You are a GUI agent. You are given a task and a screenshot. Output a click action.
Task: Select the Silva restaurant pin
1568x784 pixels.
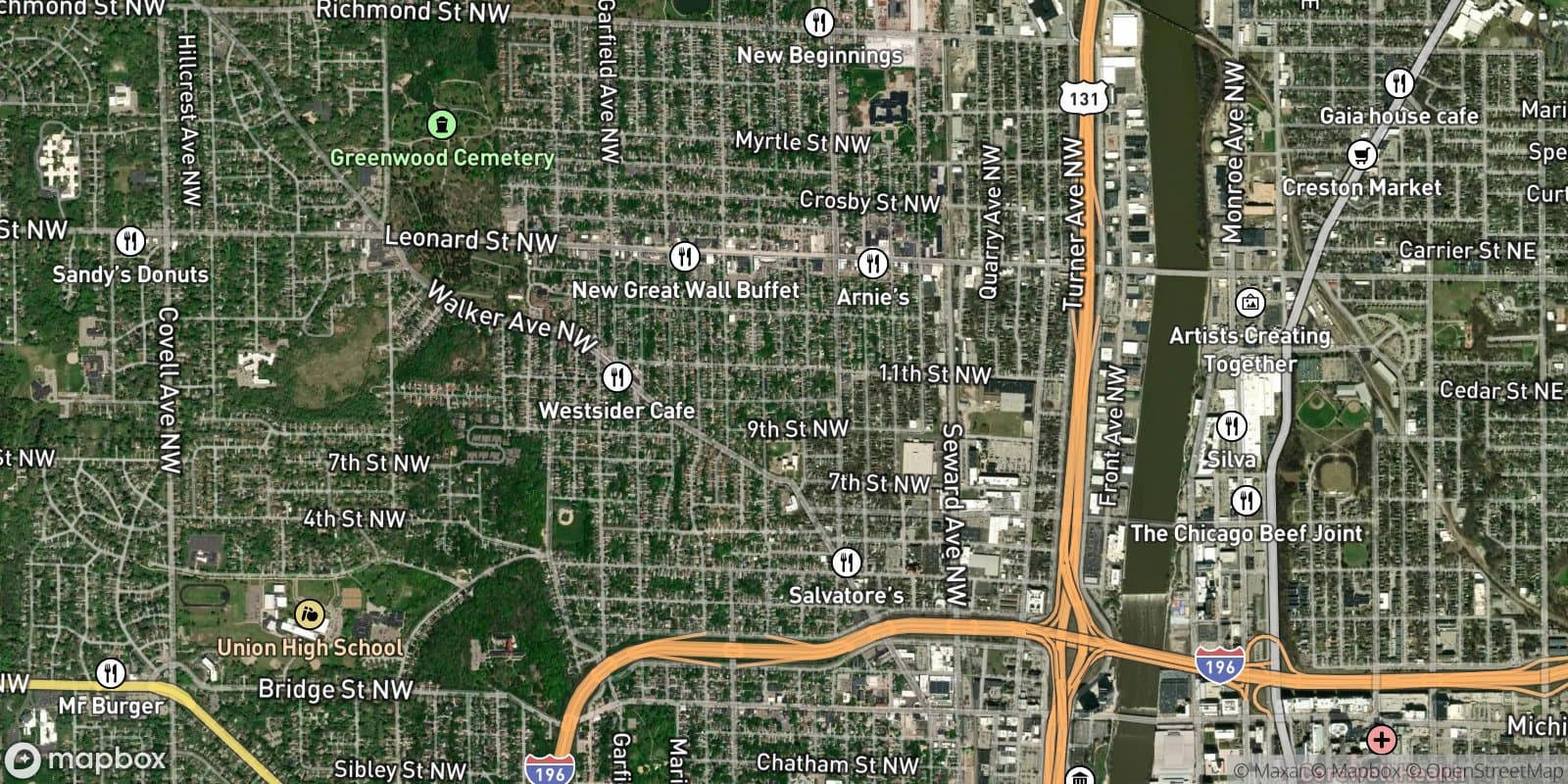(1231, 426)
